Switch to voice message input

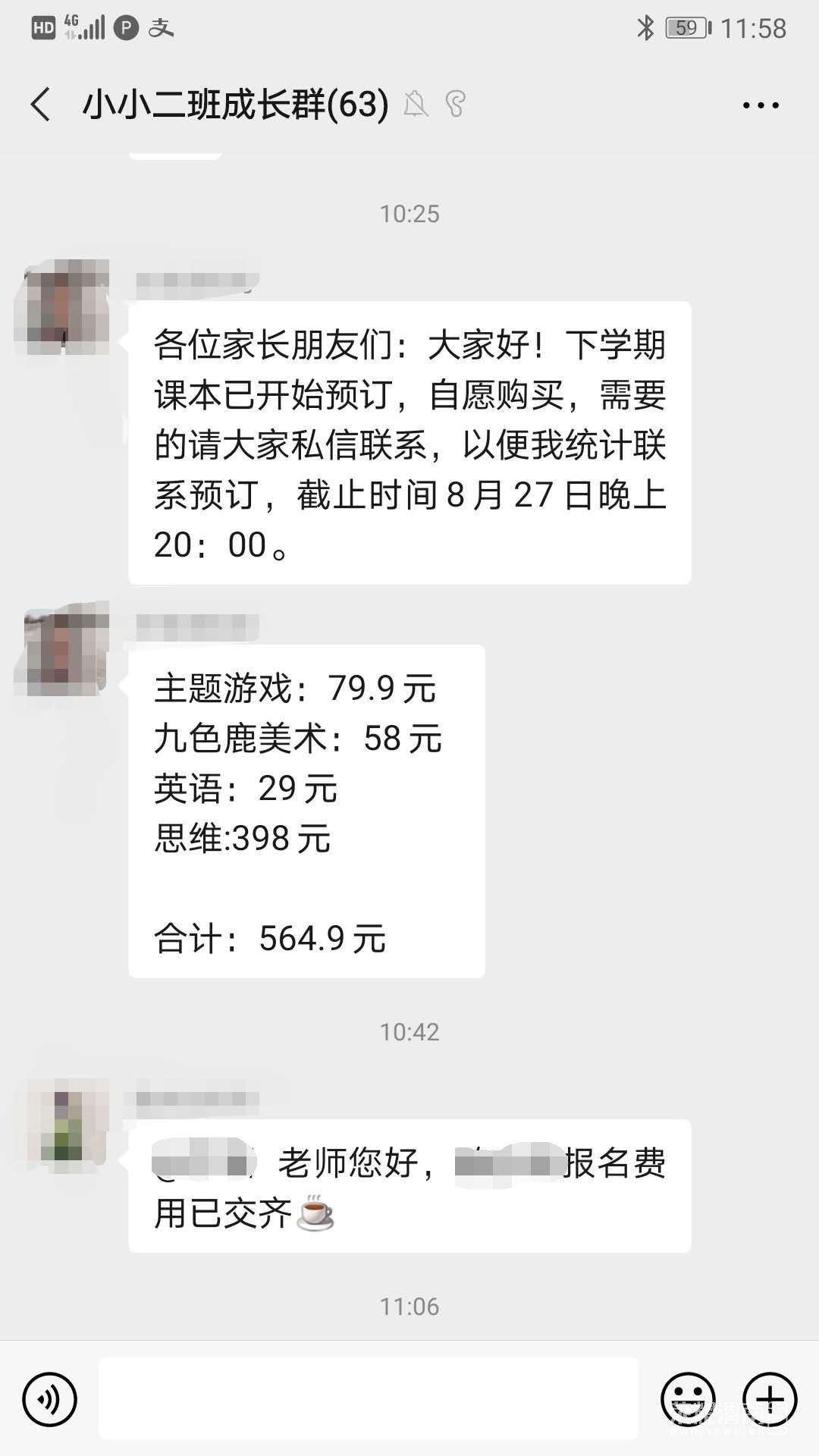pyautogui.click(x=50, y=1399)
